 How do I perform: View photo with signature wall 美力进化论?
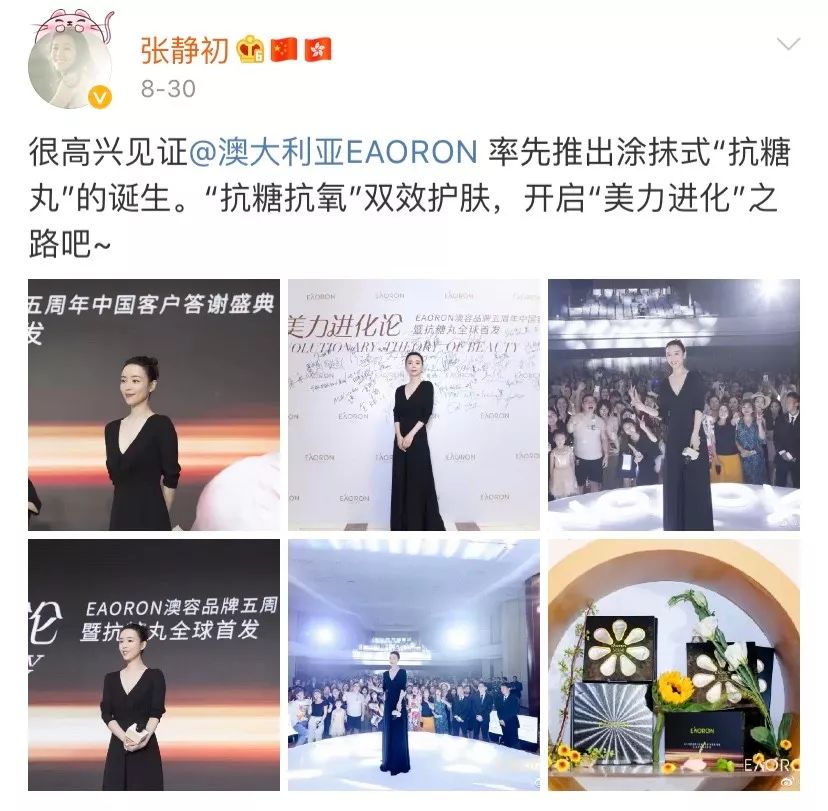click(413, 405)
